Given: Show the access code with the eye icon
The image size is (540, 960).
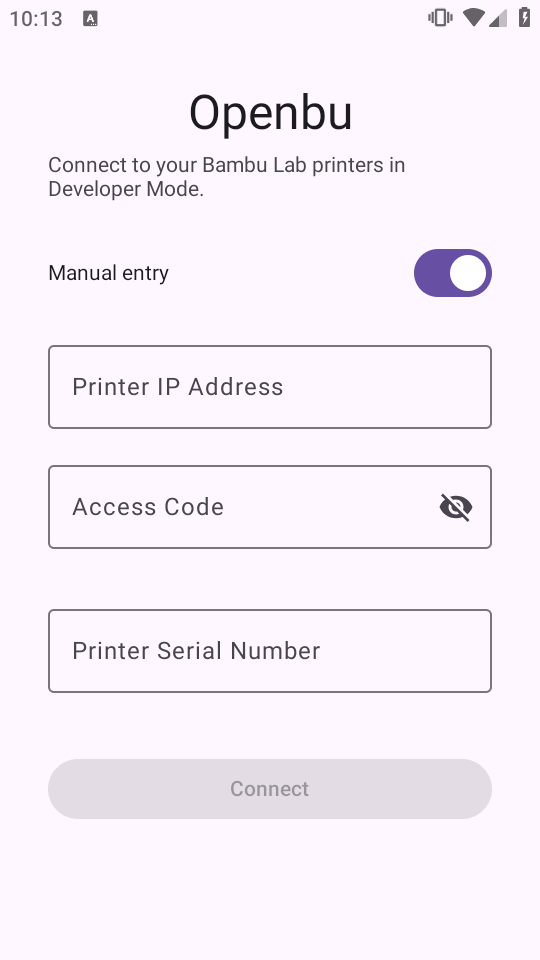Looking at the screenshot, I should point(456,507).
